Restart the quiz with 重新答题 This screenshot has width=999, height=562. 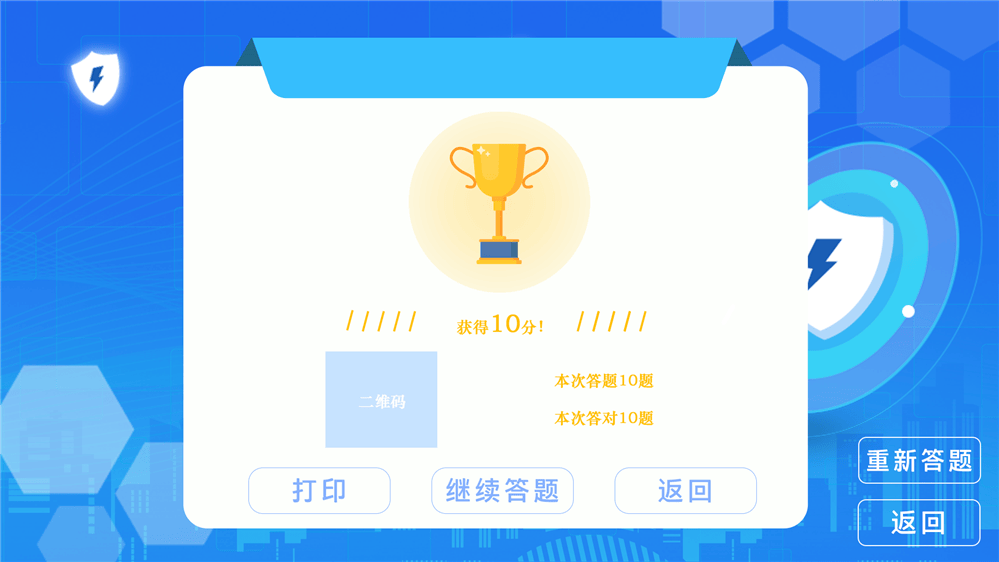point(919,460)
